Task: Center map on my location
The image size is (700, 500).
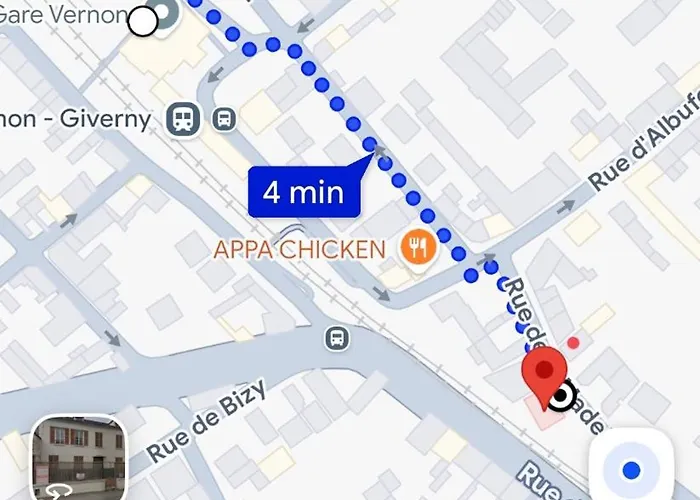Action: [630, 469]
